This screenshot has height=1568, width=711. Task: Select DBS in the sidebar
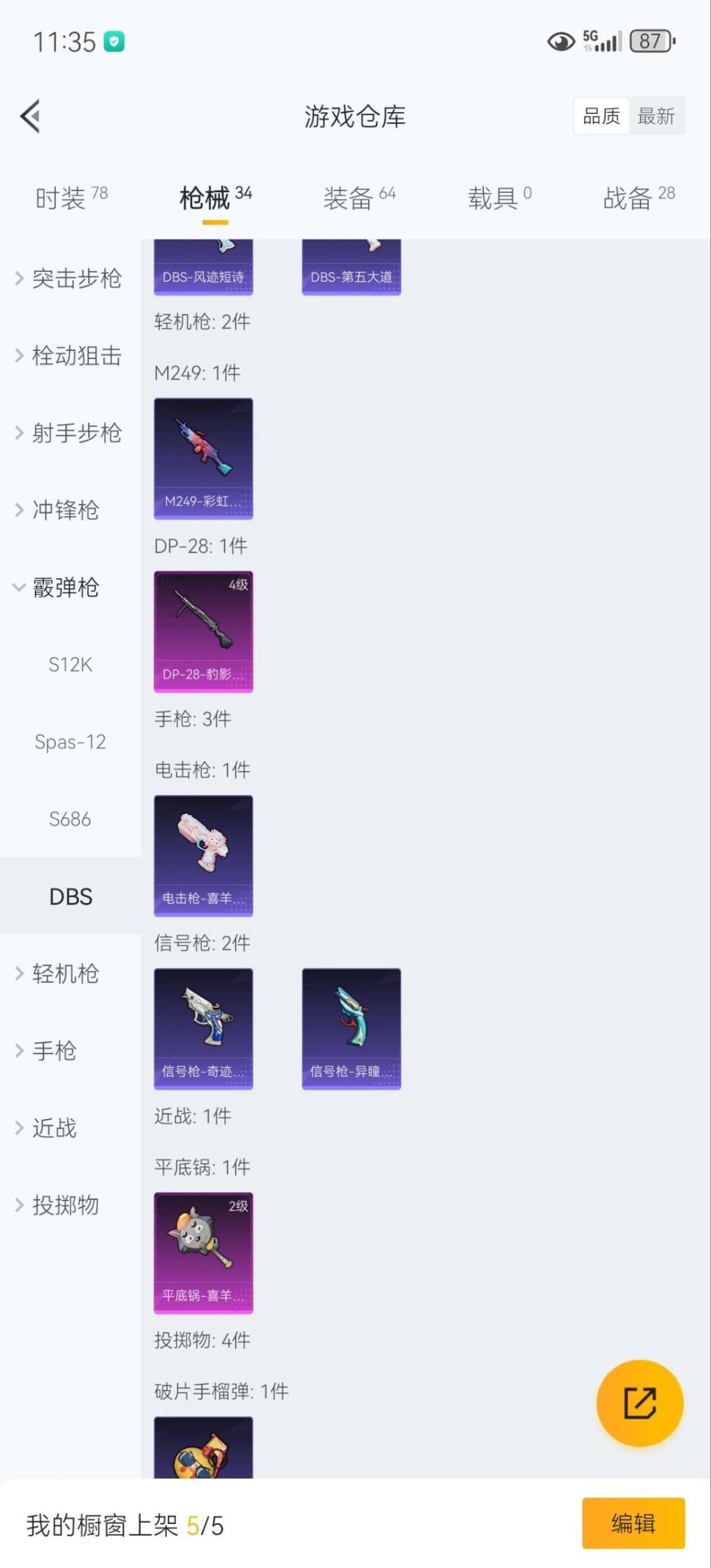pos(70,897)
